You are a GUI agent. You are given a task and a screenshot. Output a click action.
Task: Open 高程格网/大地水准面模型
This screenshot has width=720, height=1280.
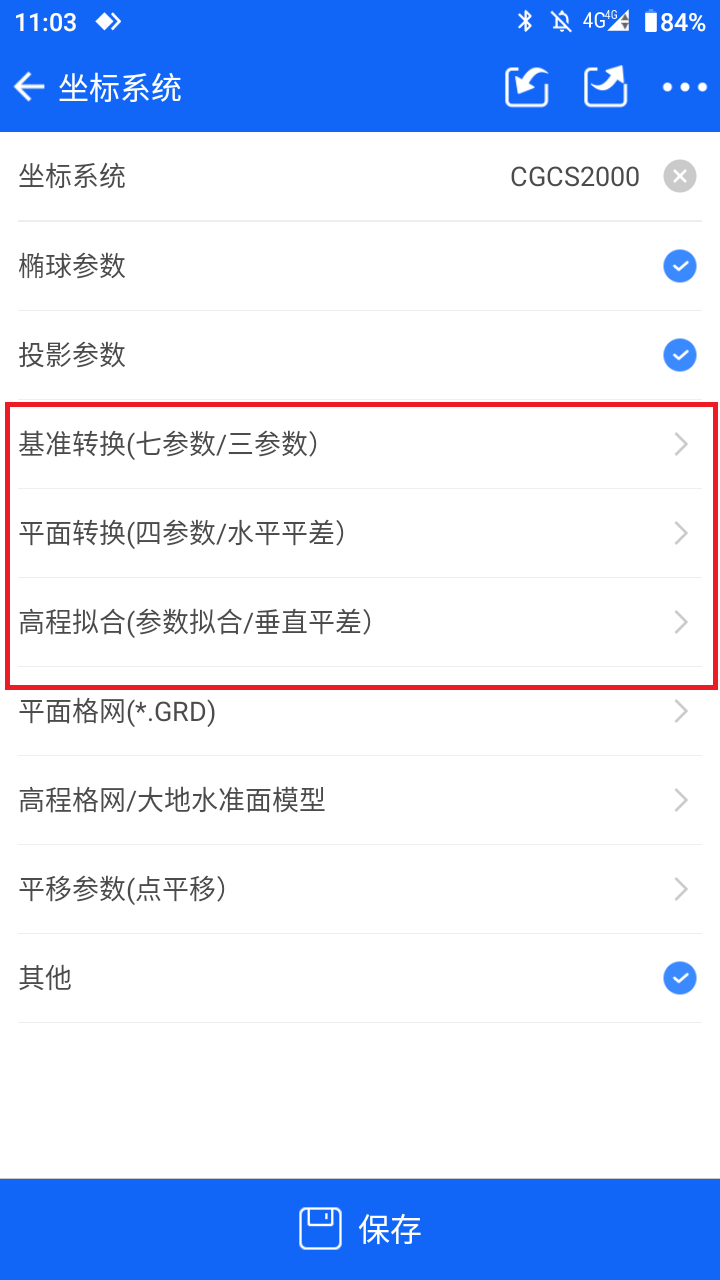tap(360, 800)
